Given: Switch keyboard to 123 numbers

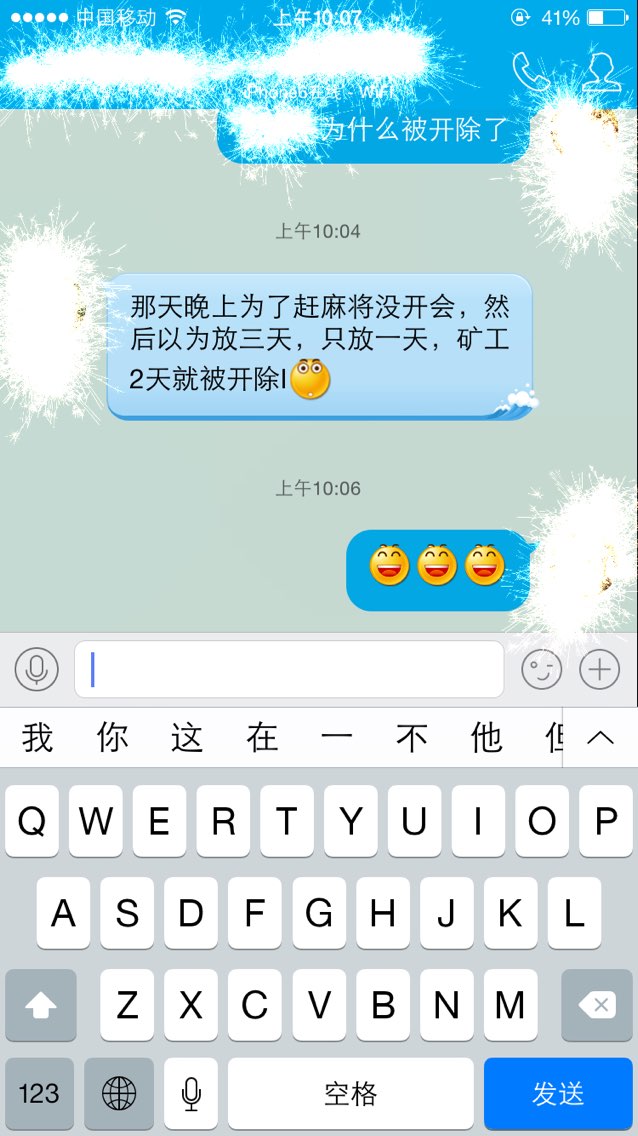Looking at the screenshot, I should pos(39,1093).
